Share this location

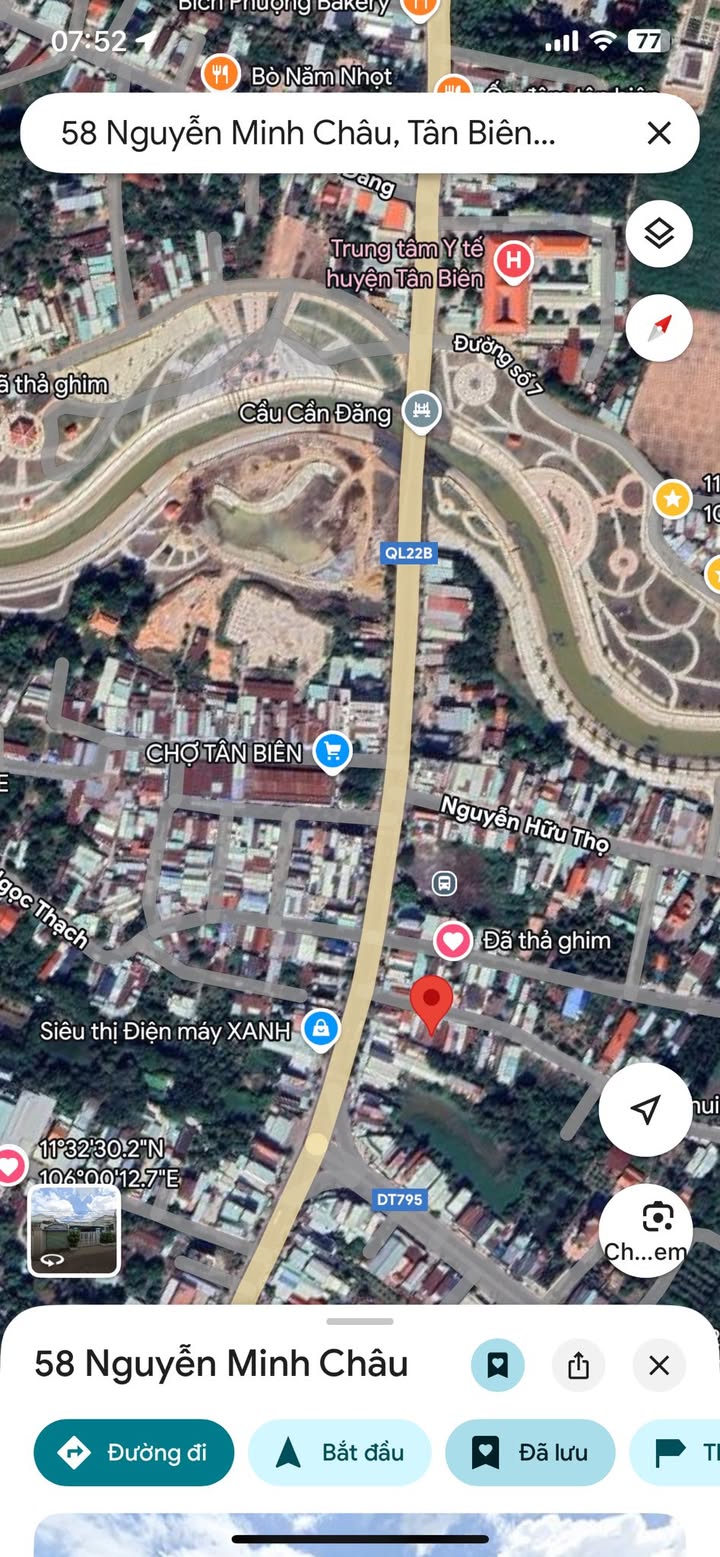pyautogui.click(x=578, y=1365)
